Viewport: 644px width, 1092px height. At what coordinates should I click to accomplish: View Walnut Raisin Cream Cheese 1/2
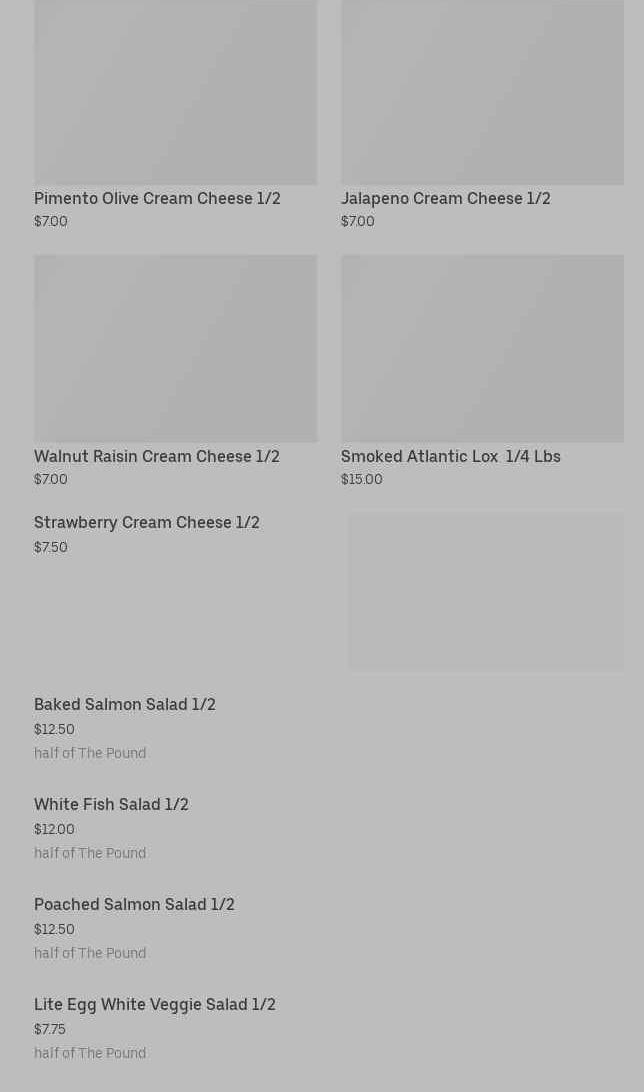click(x=157, y=456)
